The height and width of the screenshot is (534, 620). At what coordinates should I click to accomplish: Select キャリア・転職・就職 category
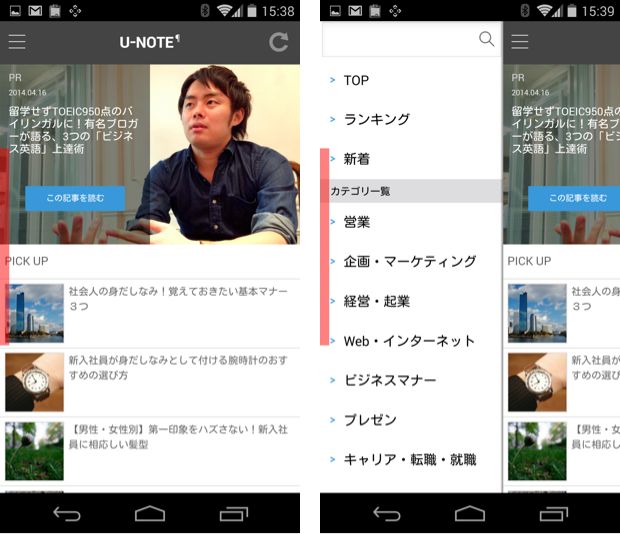[410, 460]
